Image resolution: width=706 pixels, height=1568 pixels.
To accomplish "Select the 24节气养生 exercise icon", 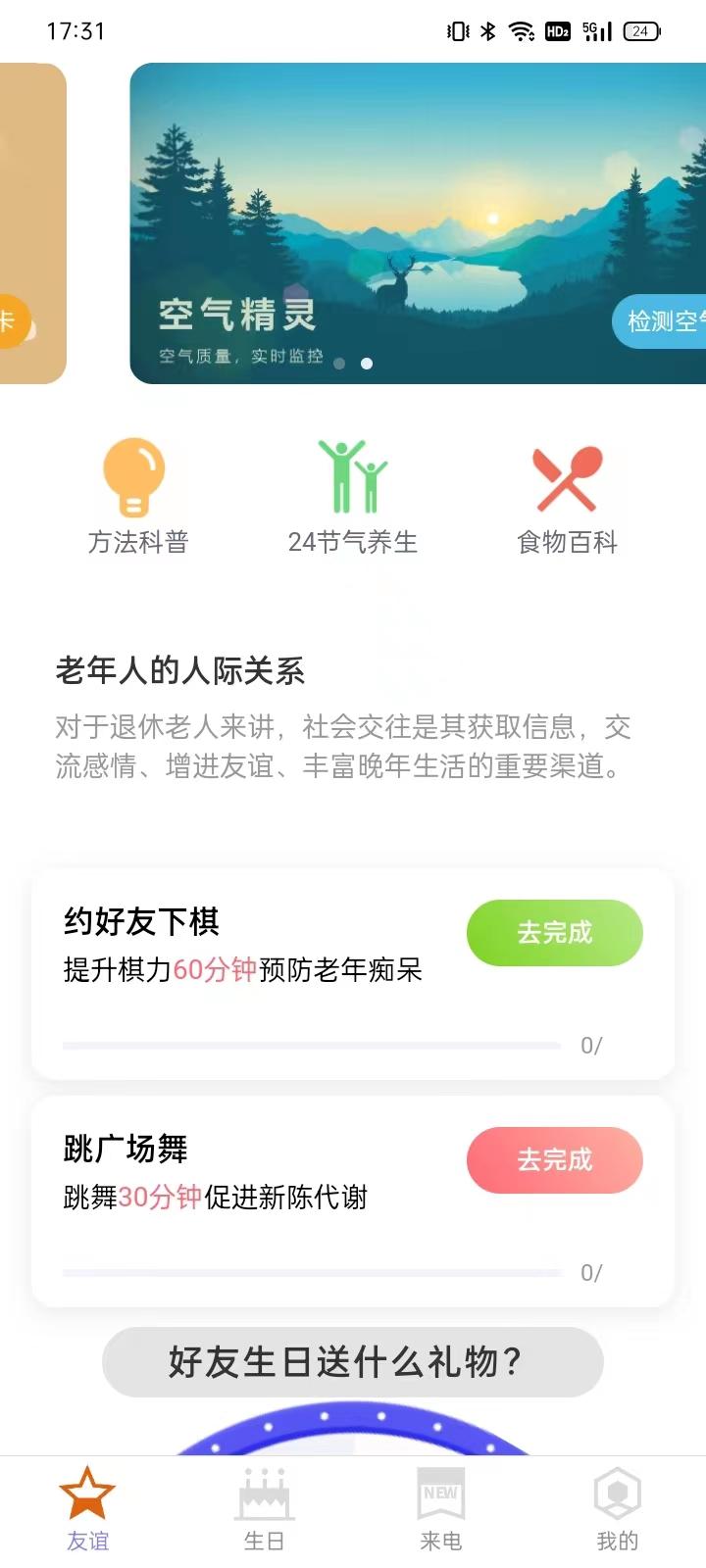I will pyautogui.click(x=353, y=477).
